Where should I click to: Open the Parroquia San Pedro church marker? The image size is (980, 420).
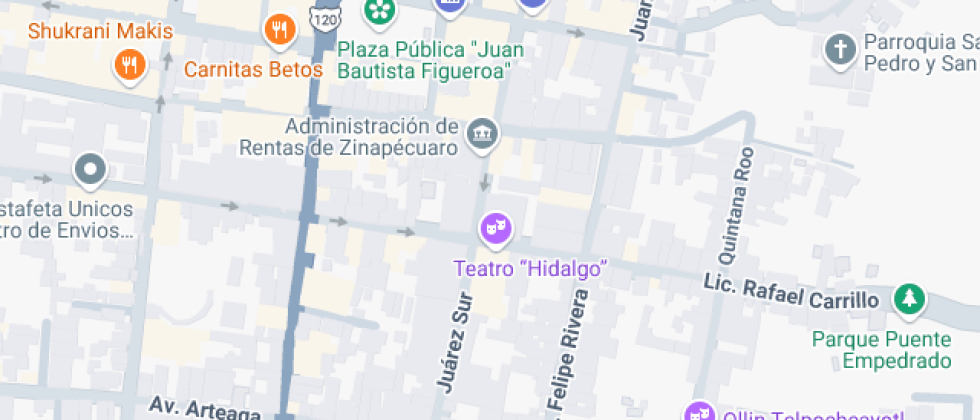pyautogui.click(x=841, y=48)
